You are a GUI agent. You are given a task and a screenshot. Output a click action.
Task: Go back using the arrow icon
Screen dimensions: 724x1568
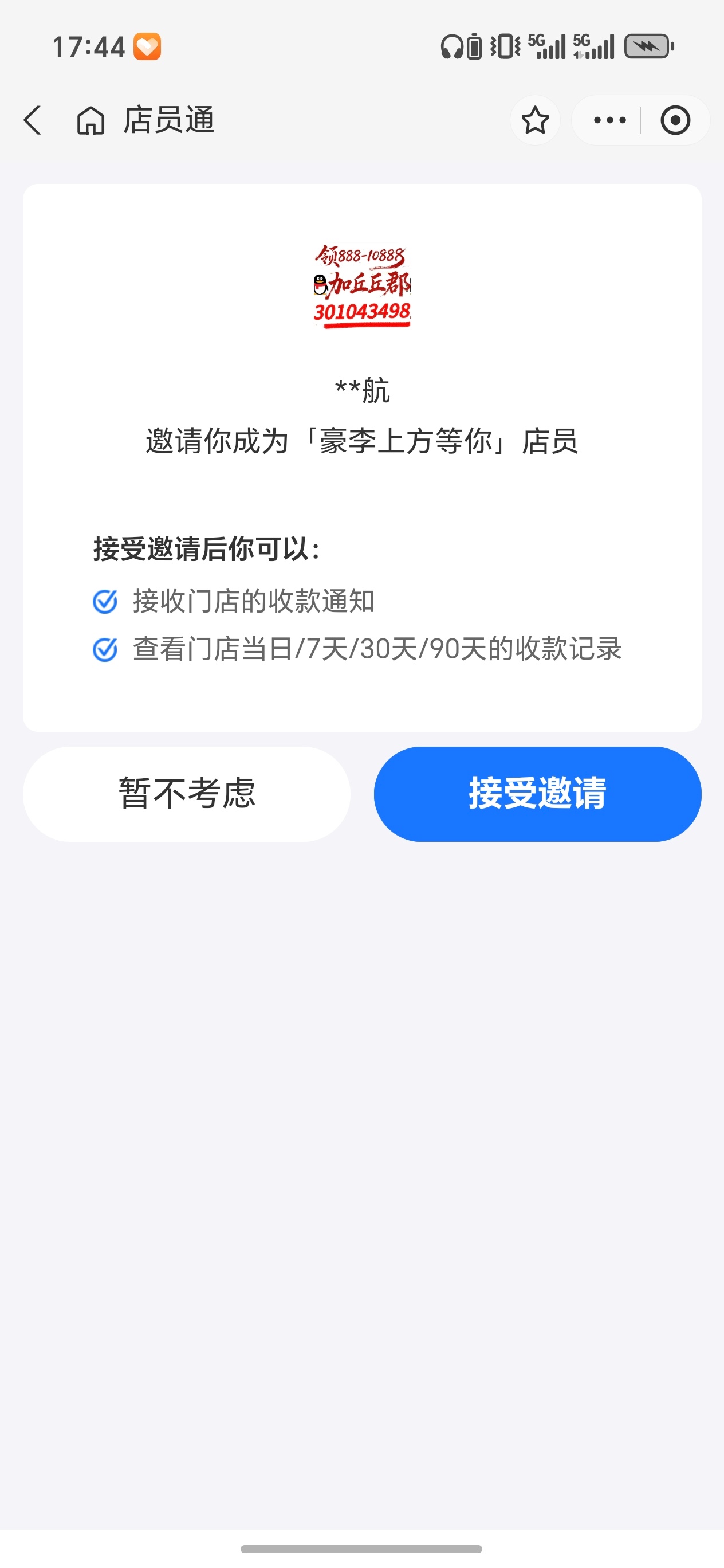(33, 120)
